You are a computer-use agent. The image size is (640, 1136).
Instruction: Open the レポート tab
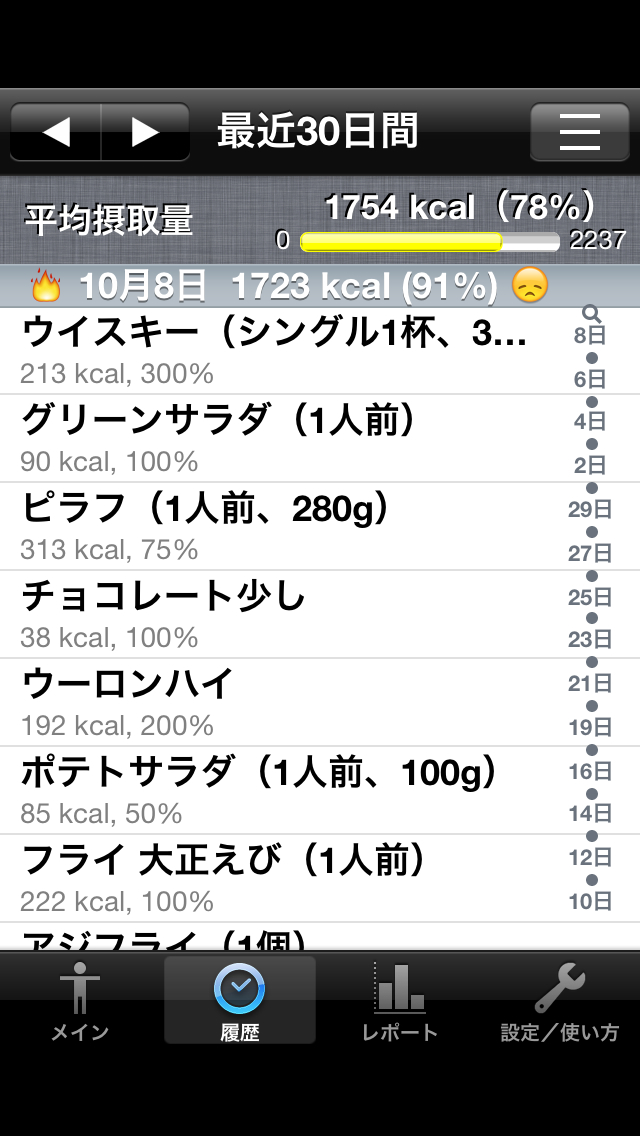400,1000
